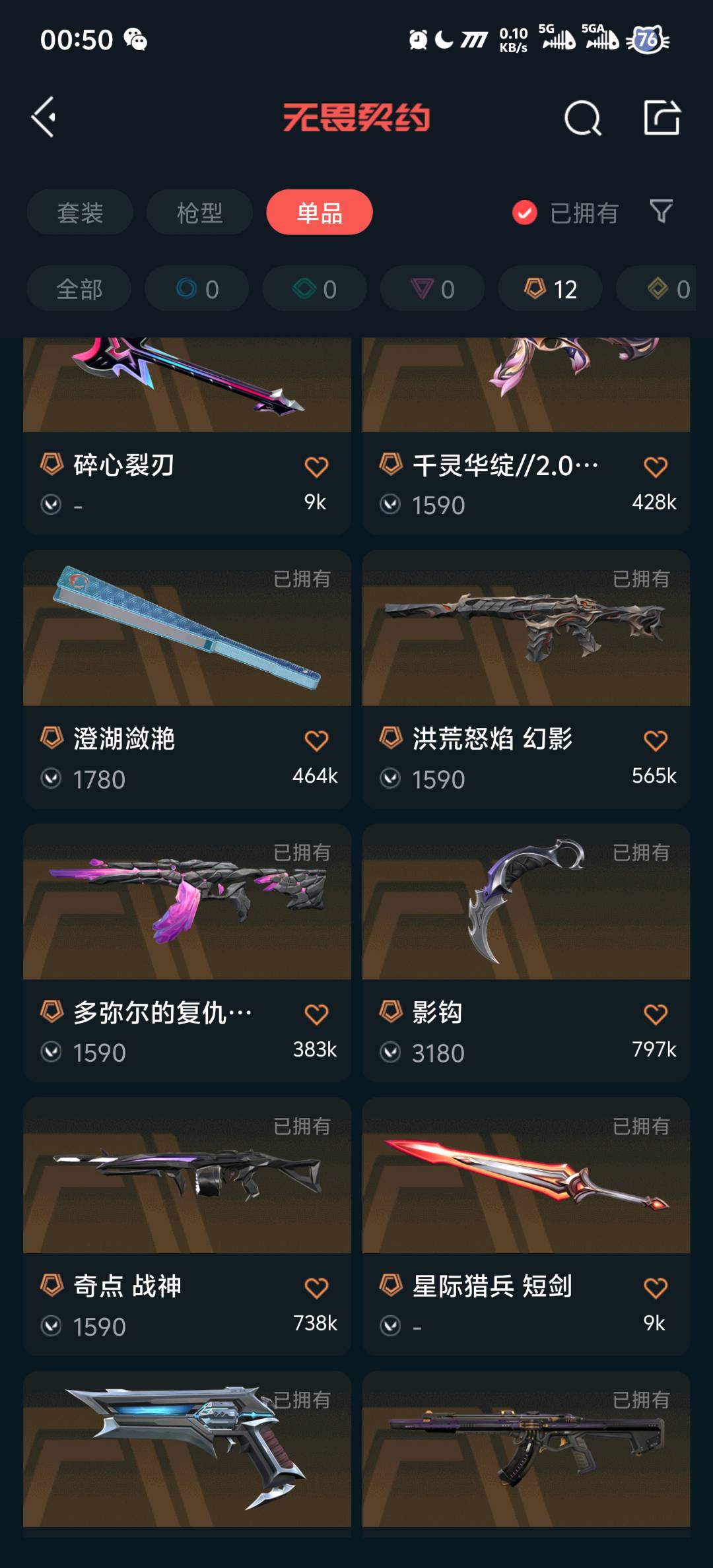Open the search icon in the header

point(582,119)
